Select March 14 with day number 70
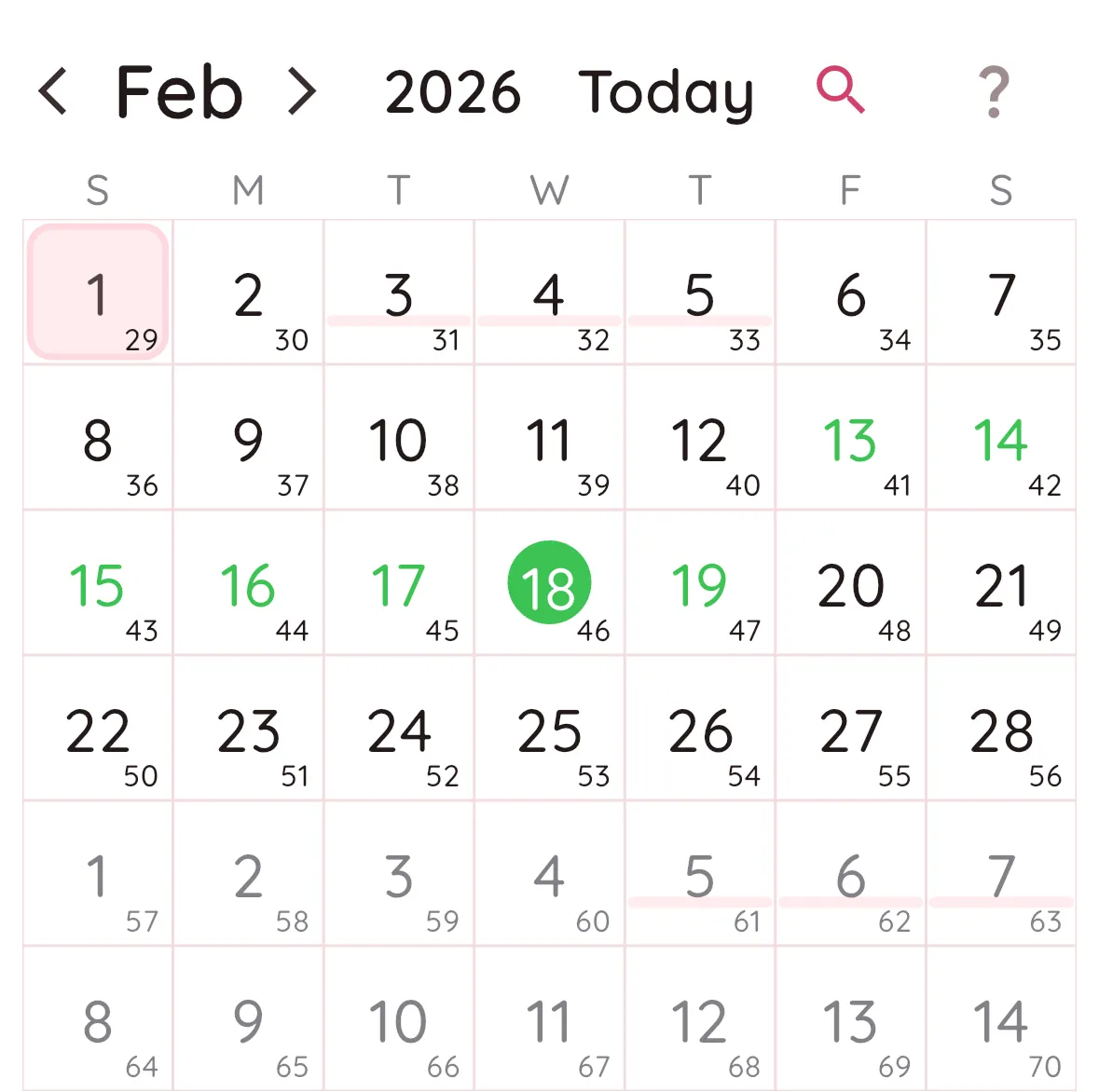This screenshot has height=1092, width=1099. click(x=1000, y=1019)
